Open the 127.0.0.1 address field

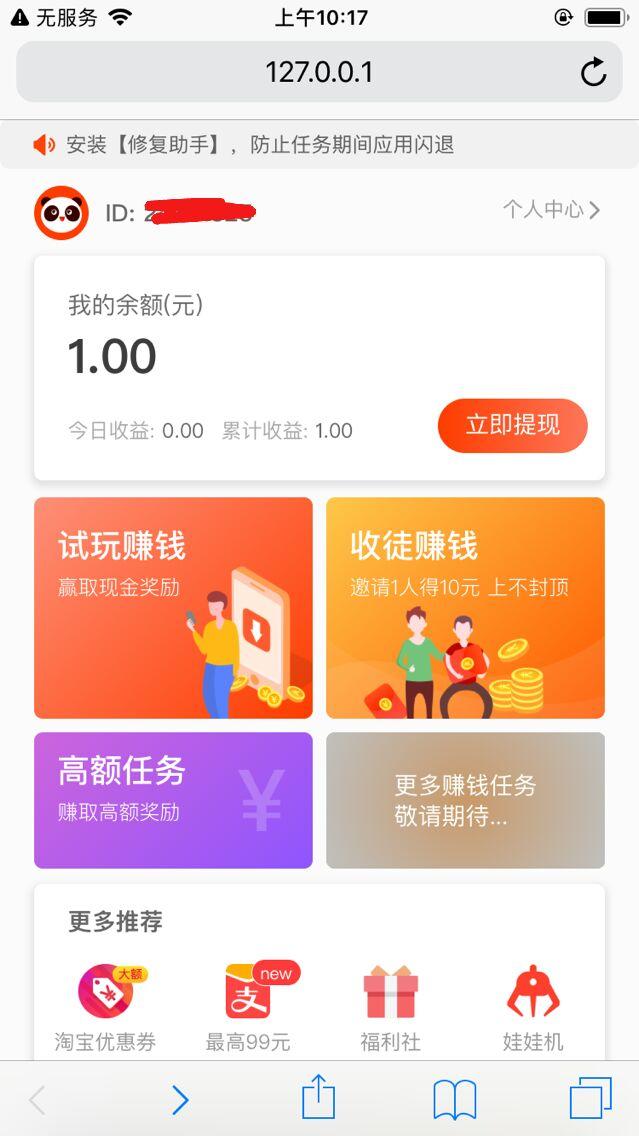[x=318, y=72]
